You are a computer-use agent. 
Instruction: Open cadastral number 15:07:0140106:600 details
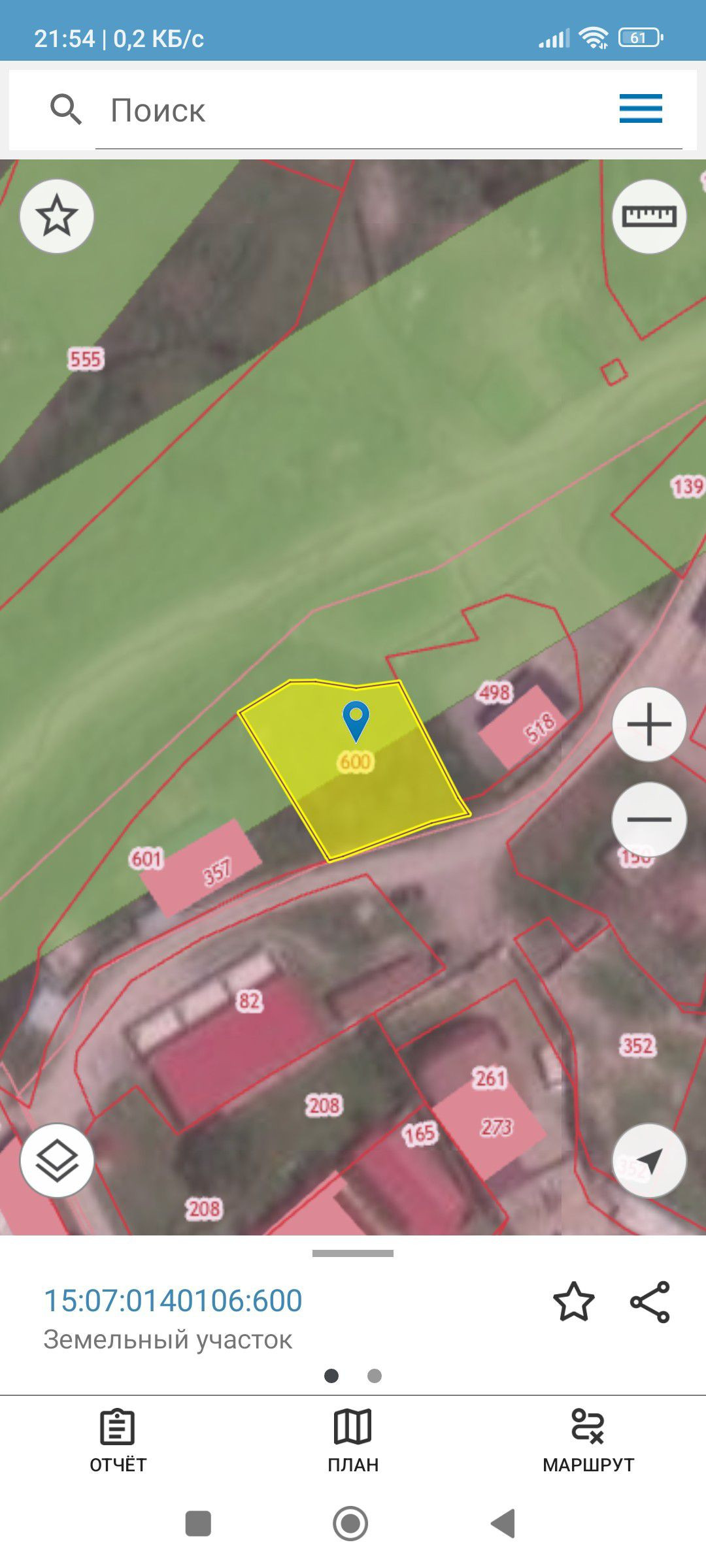pyautogui.click(x=173, y=1300)
